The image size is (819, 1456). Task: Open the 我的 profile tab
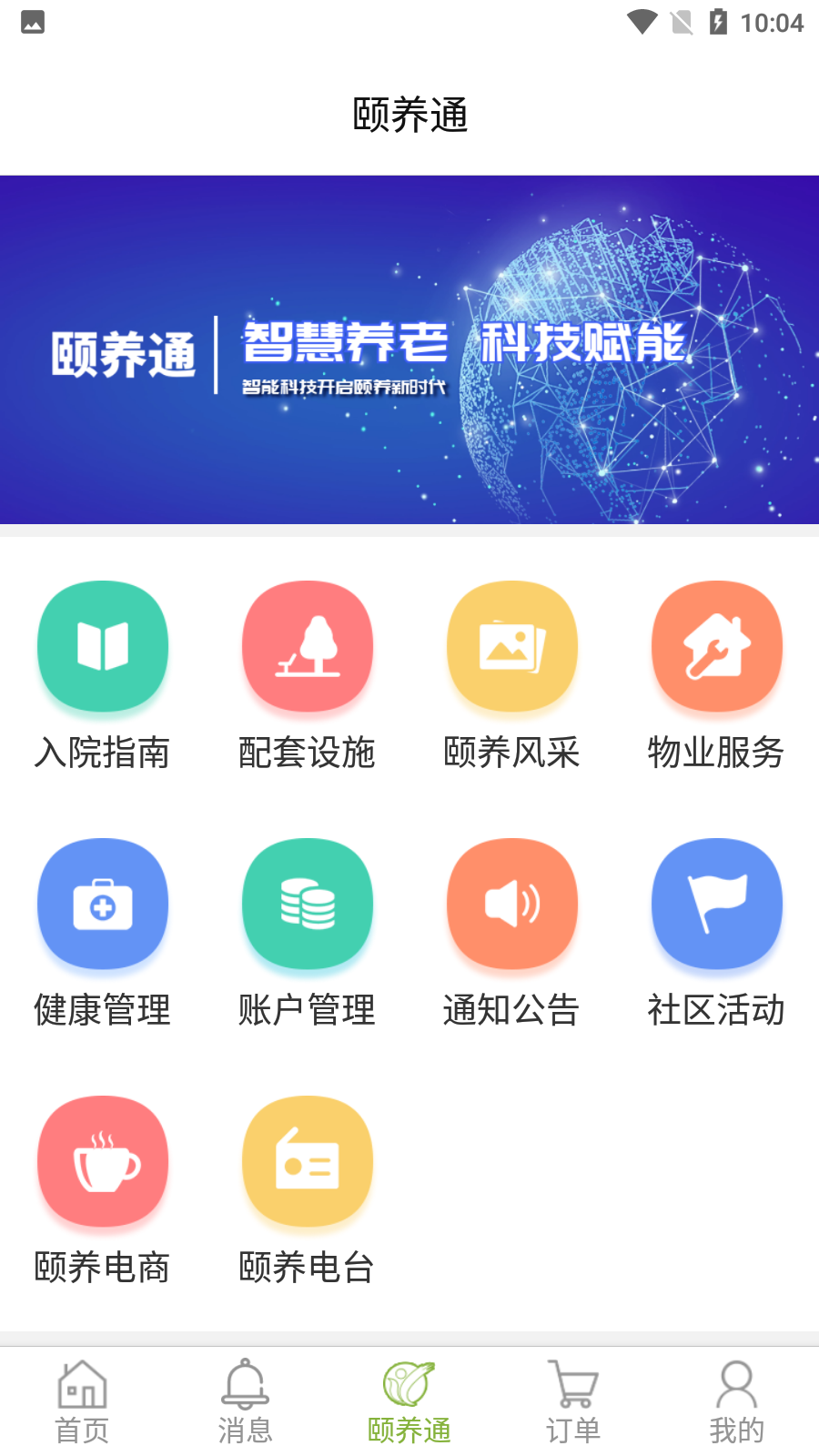click(737, 1401)
